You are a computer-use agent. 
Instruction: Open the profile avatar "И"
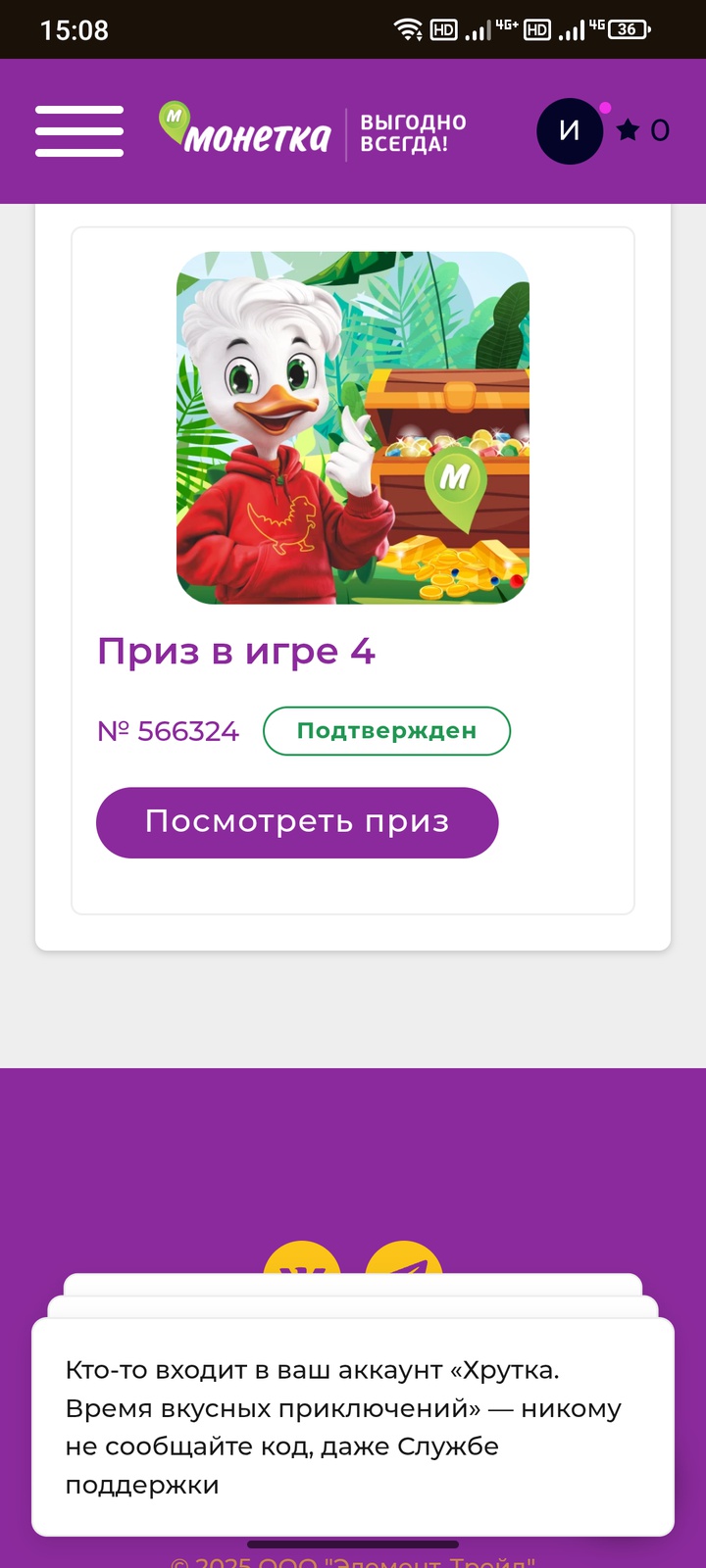coord(570,131)
